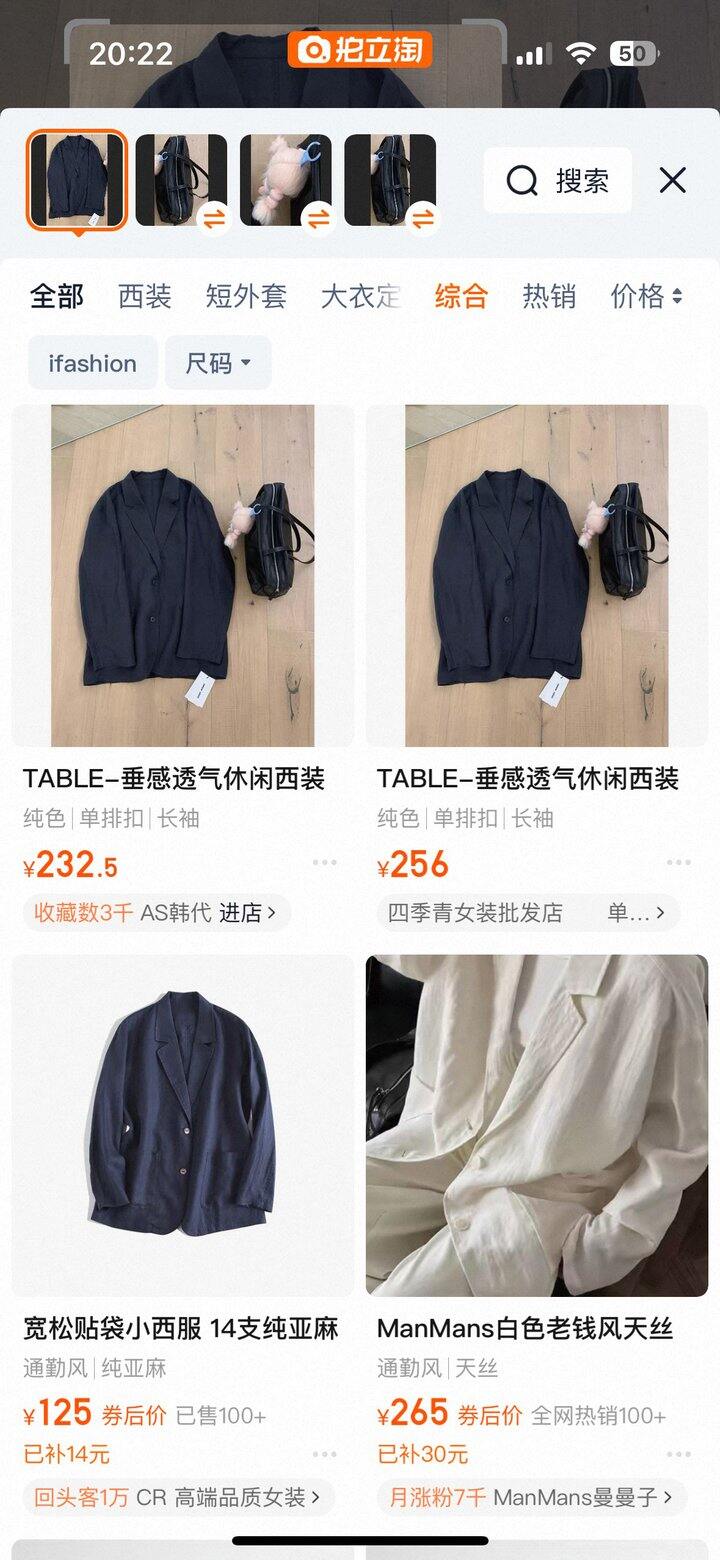Expand the 尺码 size dropdown

click(218, 363)
